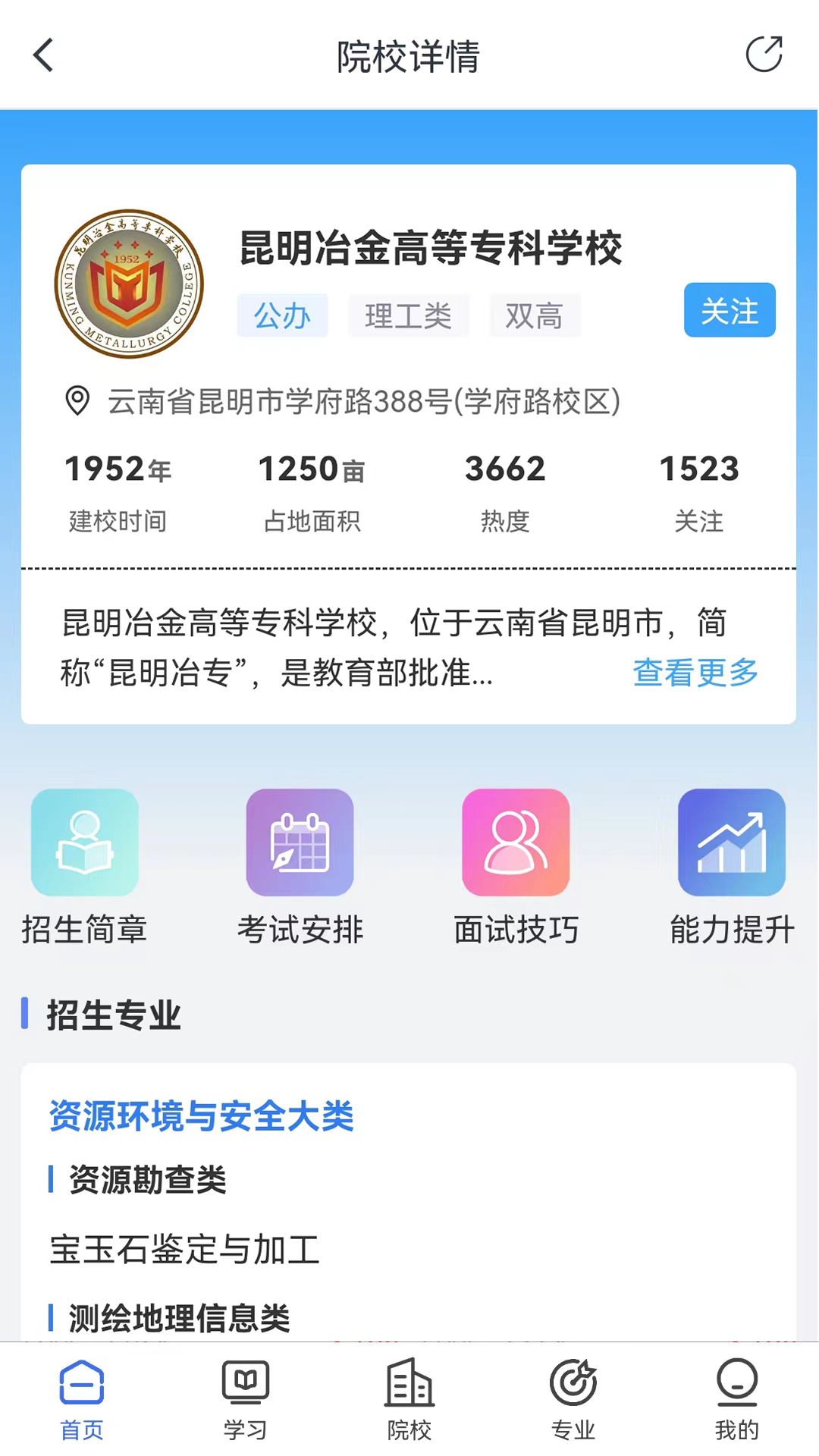Screen dimensions: 819x1456
Task: Expand the 资源环境与安全大类 category
Action: pyautogui.click(x=202, y=1113)
